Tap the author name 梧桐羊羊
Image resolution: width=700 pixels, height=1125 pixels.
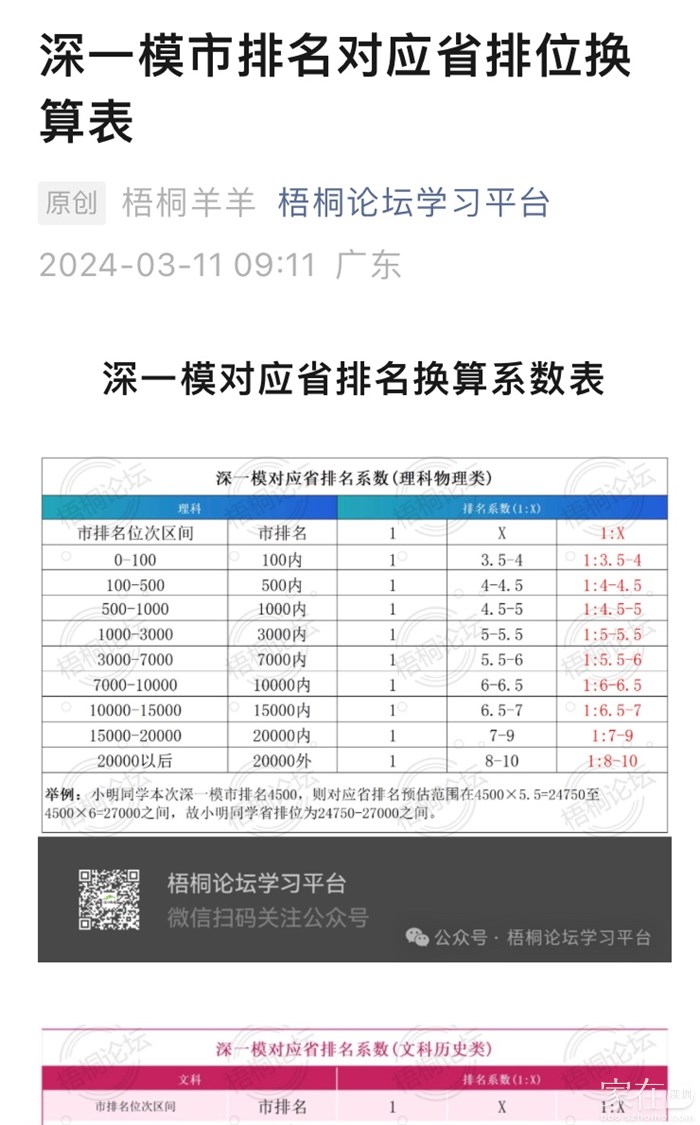(189, 203)
